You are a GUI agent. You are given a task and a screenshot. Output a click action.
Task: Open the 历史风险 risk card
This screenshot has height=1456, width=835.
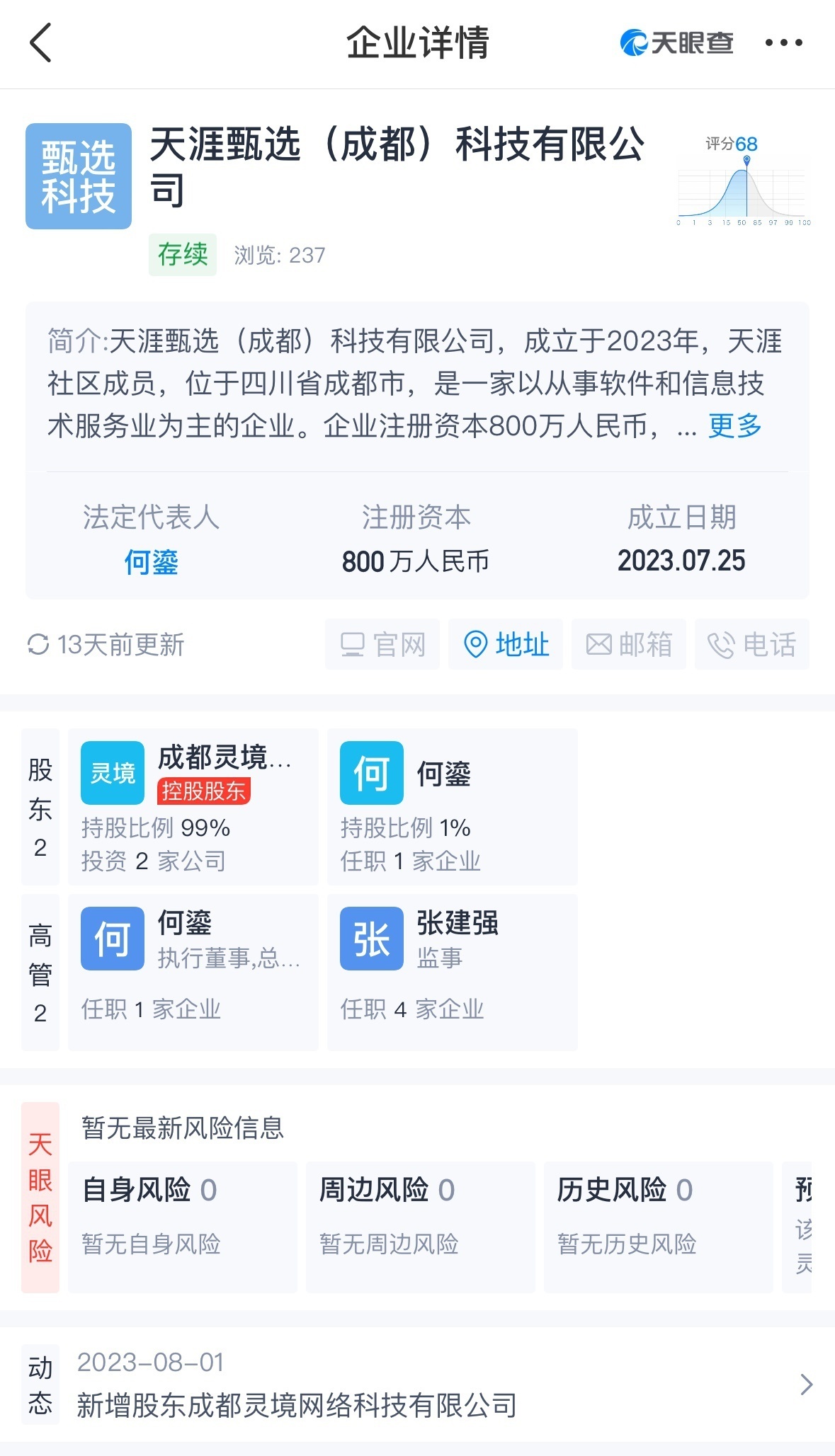659,1227
